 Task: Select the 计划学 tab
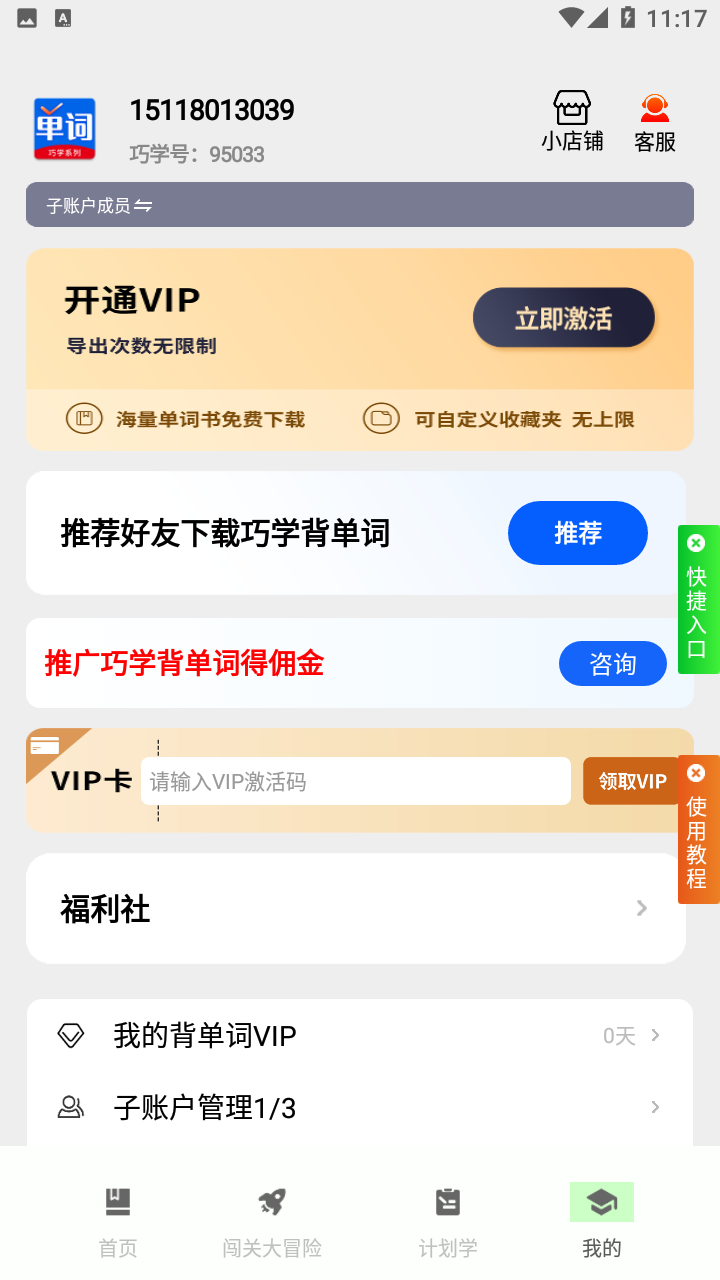pos(448,1222)
